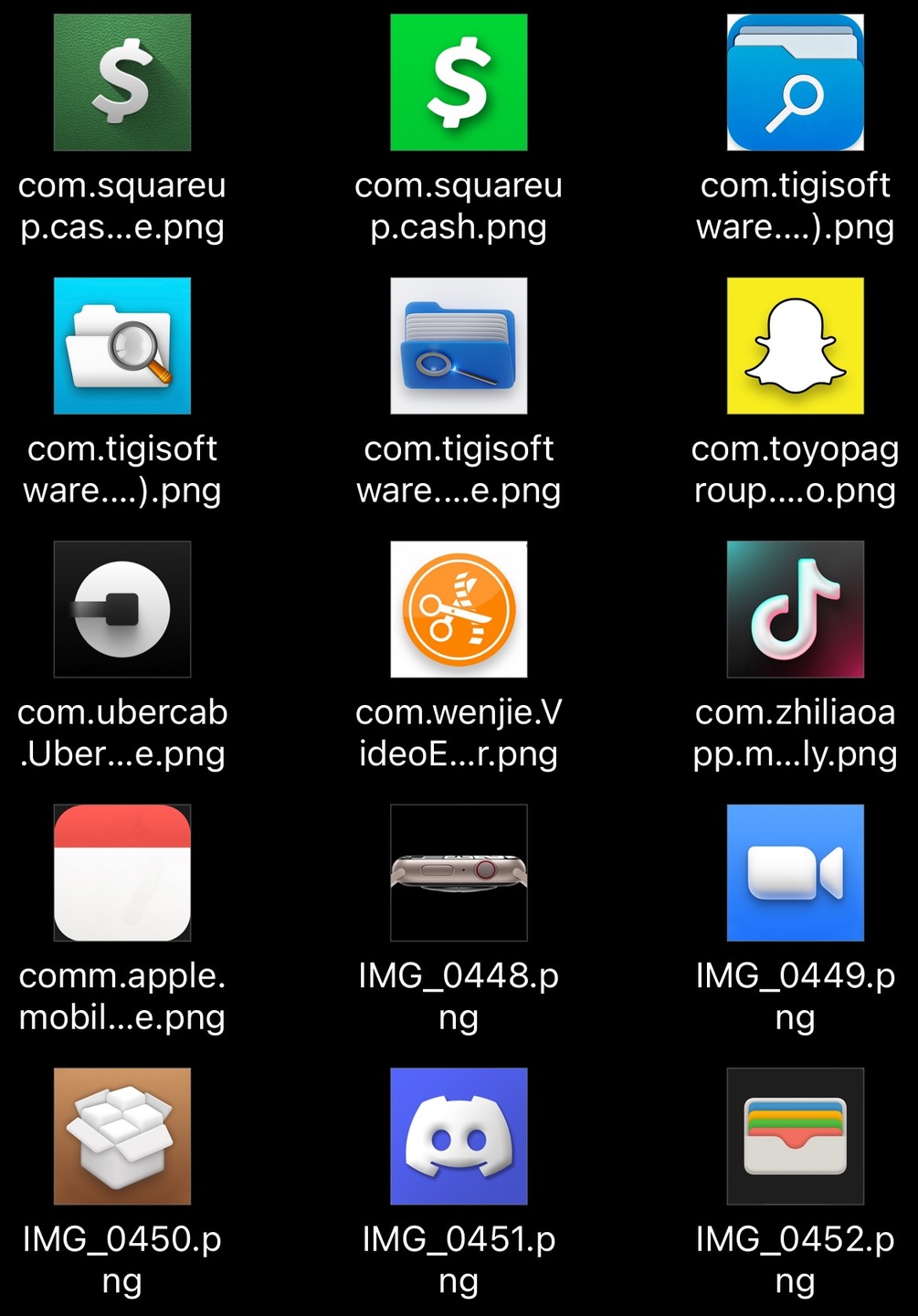Open com.tigisoftware....e.png blue folder file
Image resolution: width=918 pixels, height=1316 pixels.
(459, 346)
